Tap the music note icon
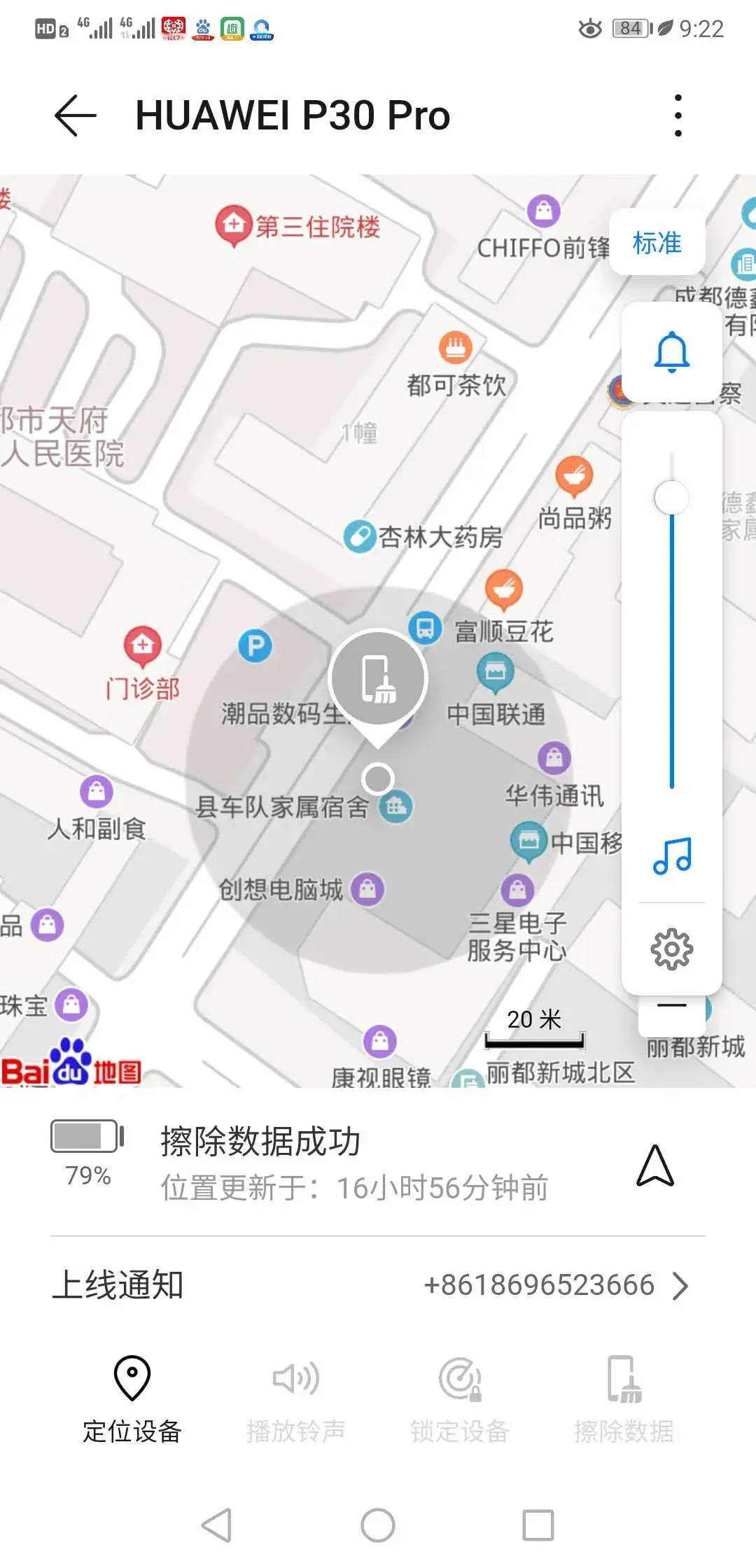 coord(671,855)
